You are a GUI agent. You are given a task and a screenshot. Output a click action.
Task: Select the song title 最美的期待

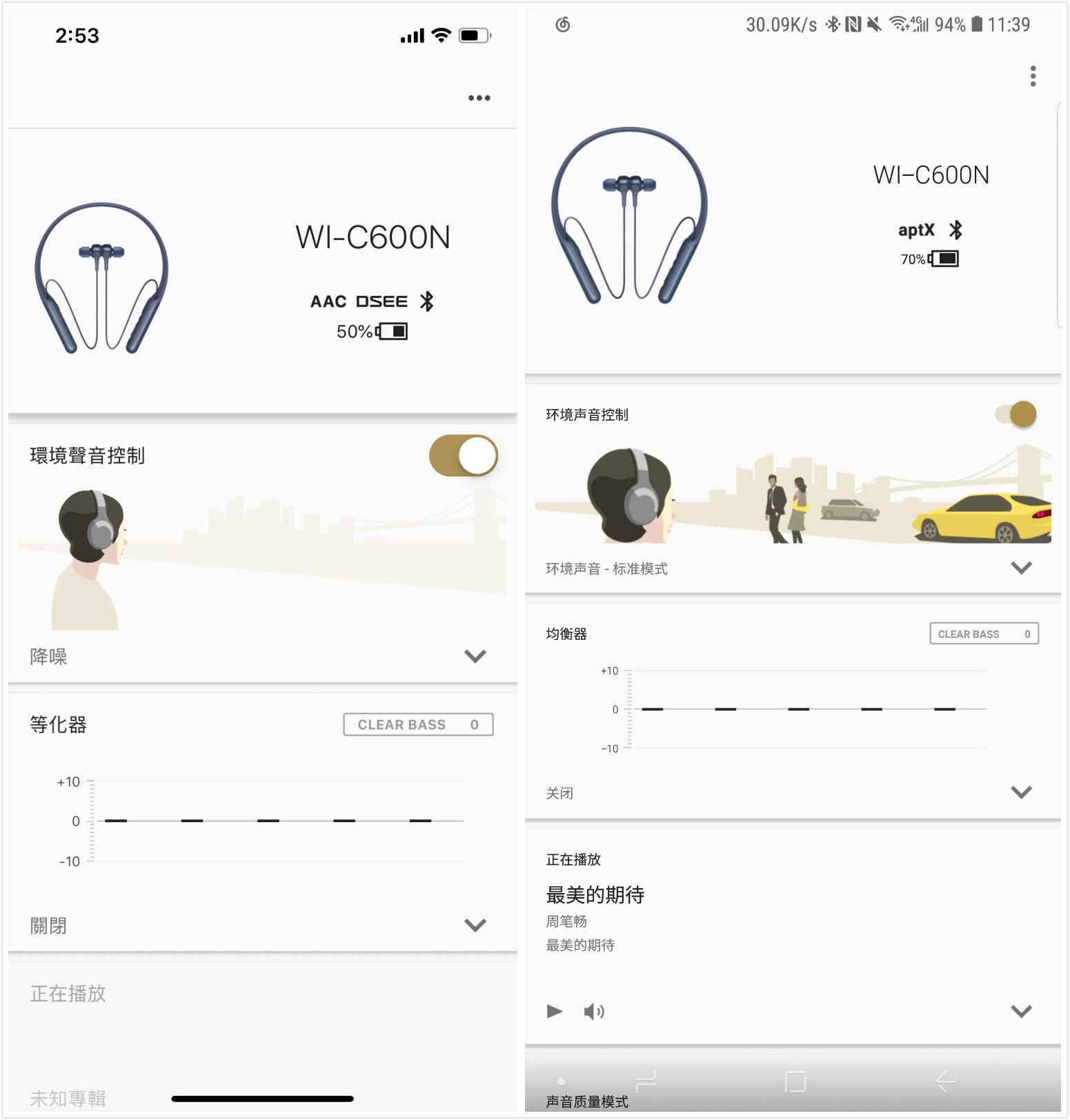click(x=595, y=894)
